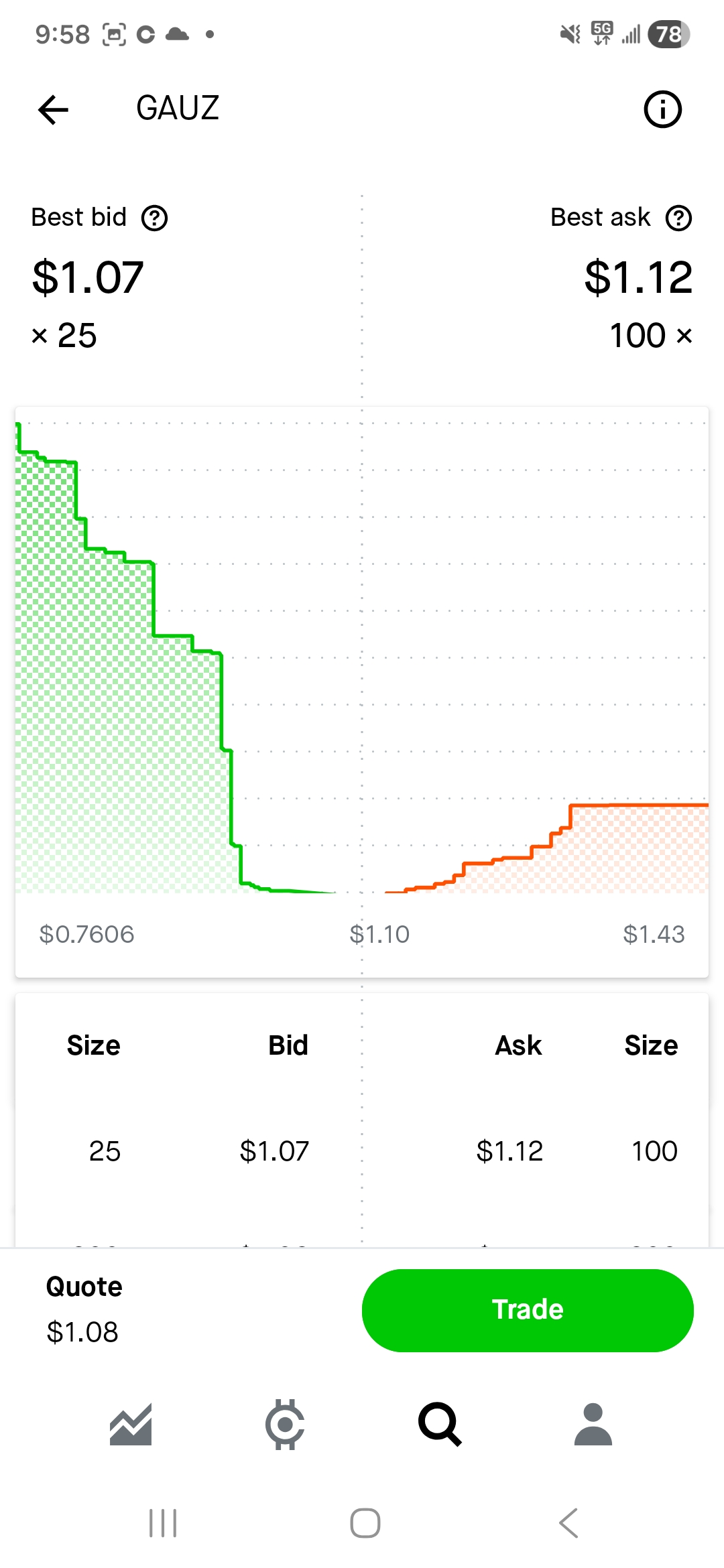Screen dimensions: 724x1568
Task: Open the help icon next to Best ask
Action: pos(678,218)
